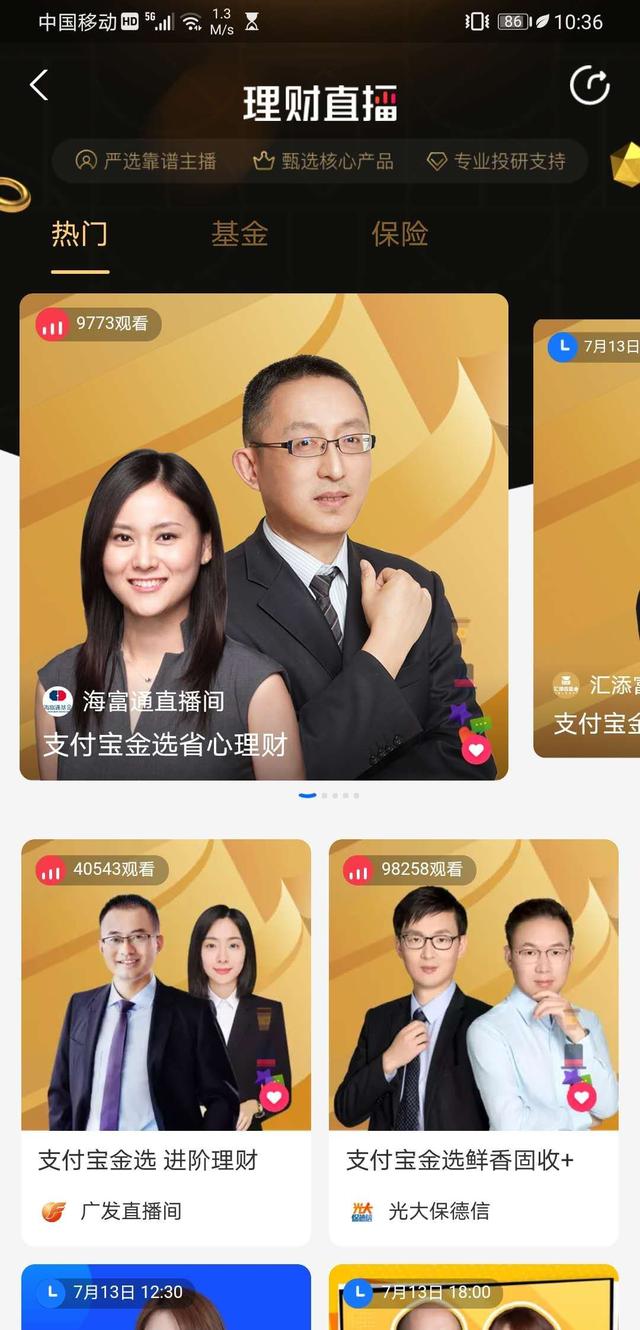Viewport: 640px width, 1330px height.
Task: Go back using the top-left arrow
Action: (x=38, y=85)
